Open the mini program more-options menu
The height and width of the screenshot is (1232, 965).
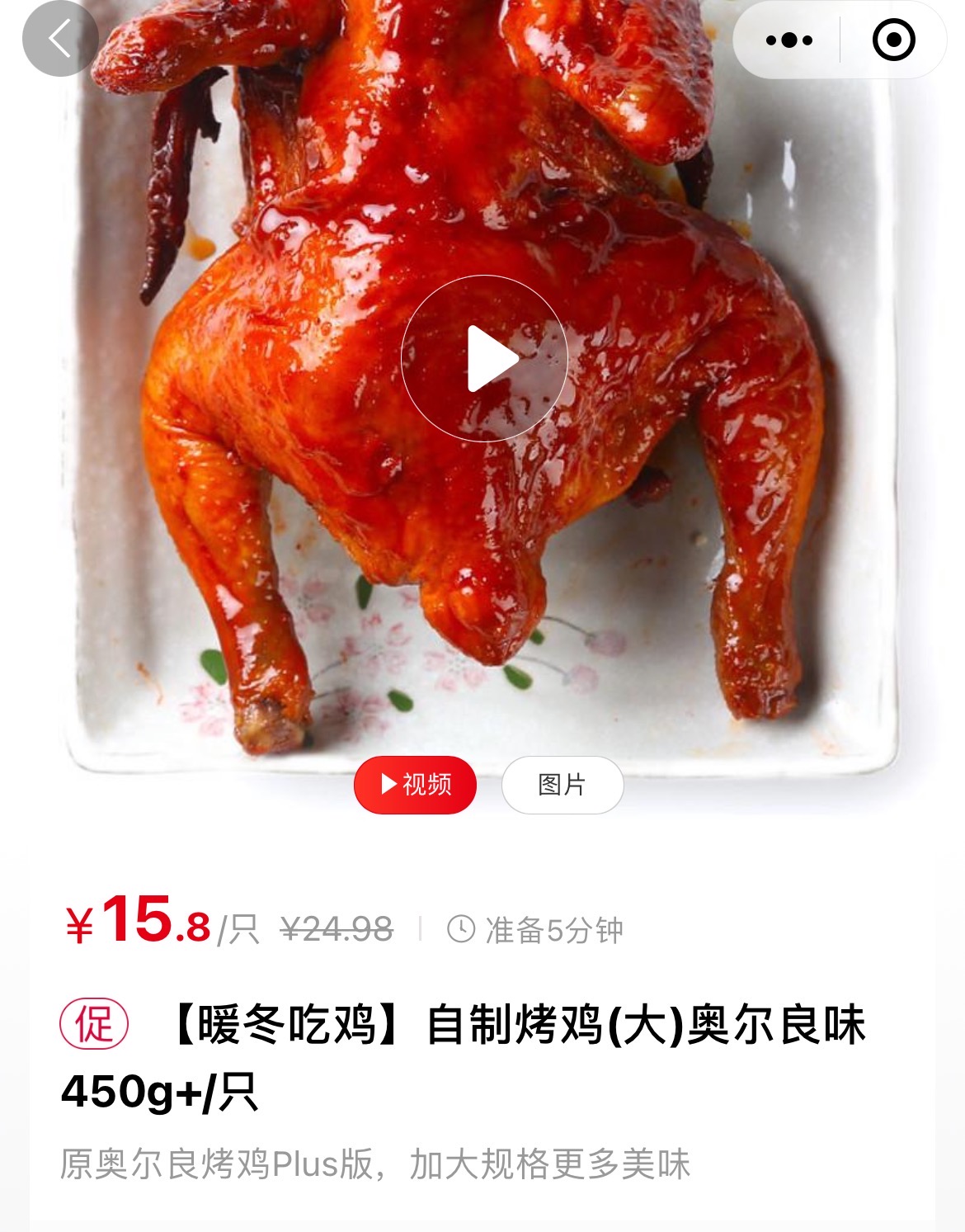click(x=788, y=40)
